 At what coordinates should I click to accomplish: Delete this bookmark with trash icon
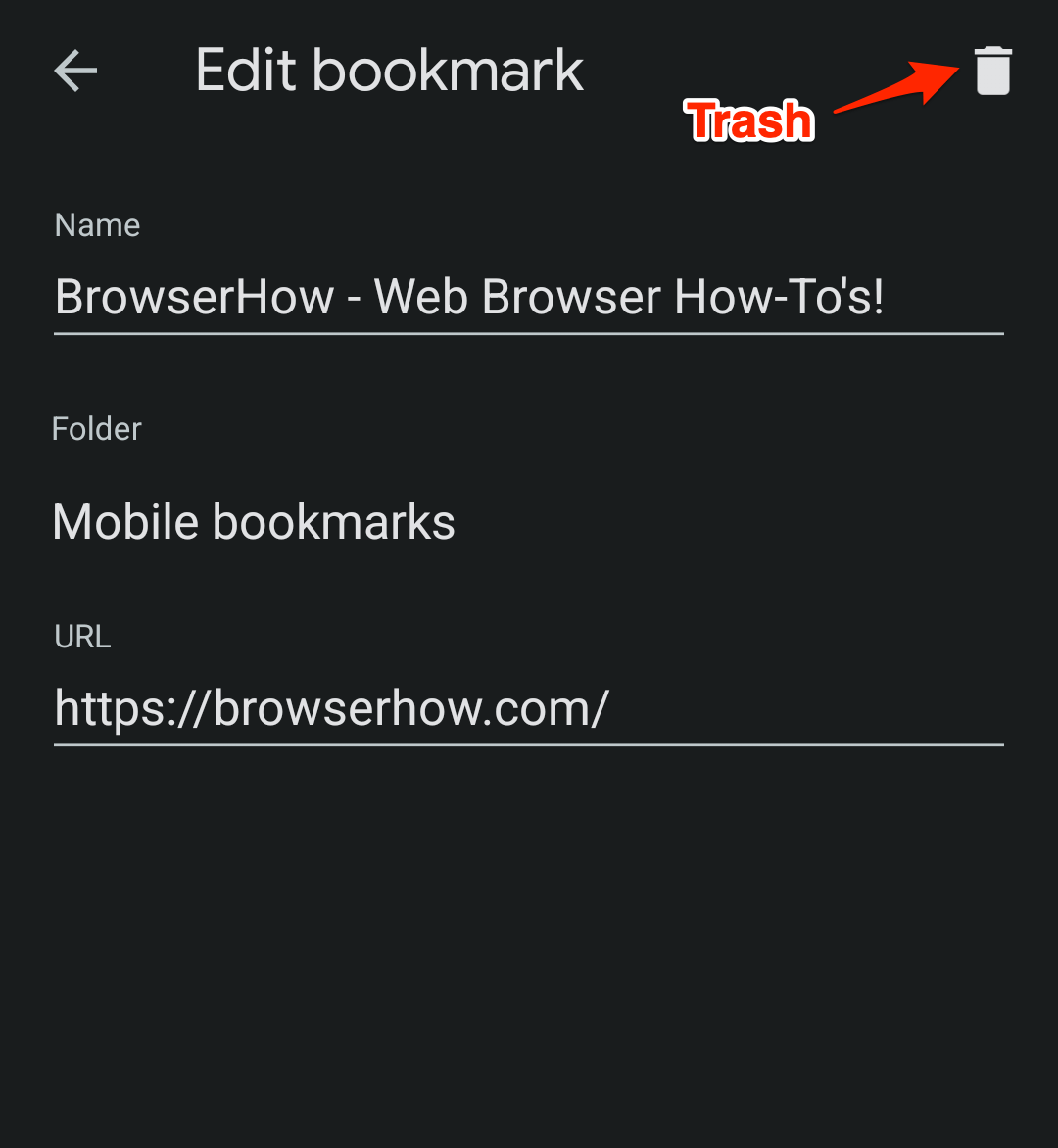992,71
